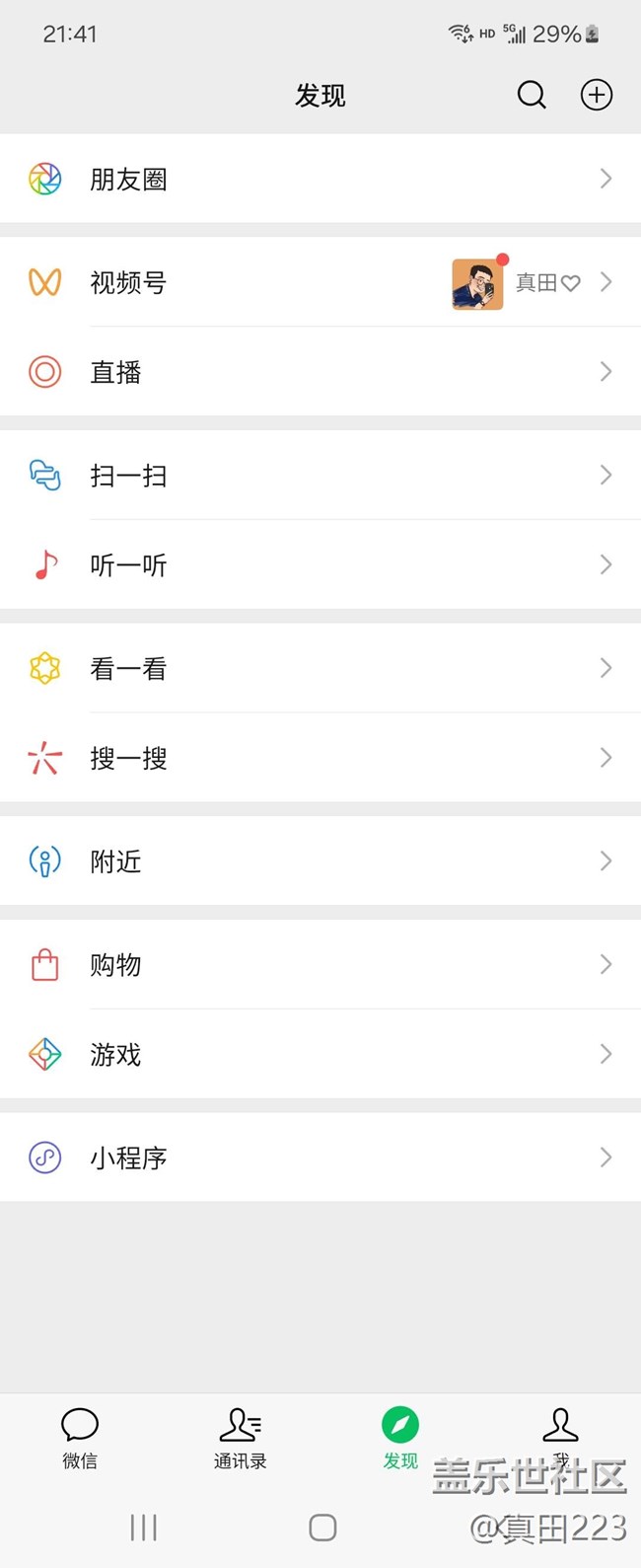Viewport: 641px width, 1568px height.
Task: Open 听一听 audio row
Action: (320, 564)
